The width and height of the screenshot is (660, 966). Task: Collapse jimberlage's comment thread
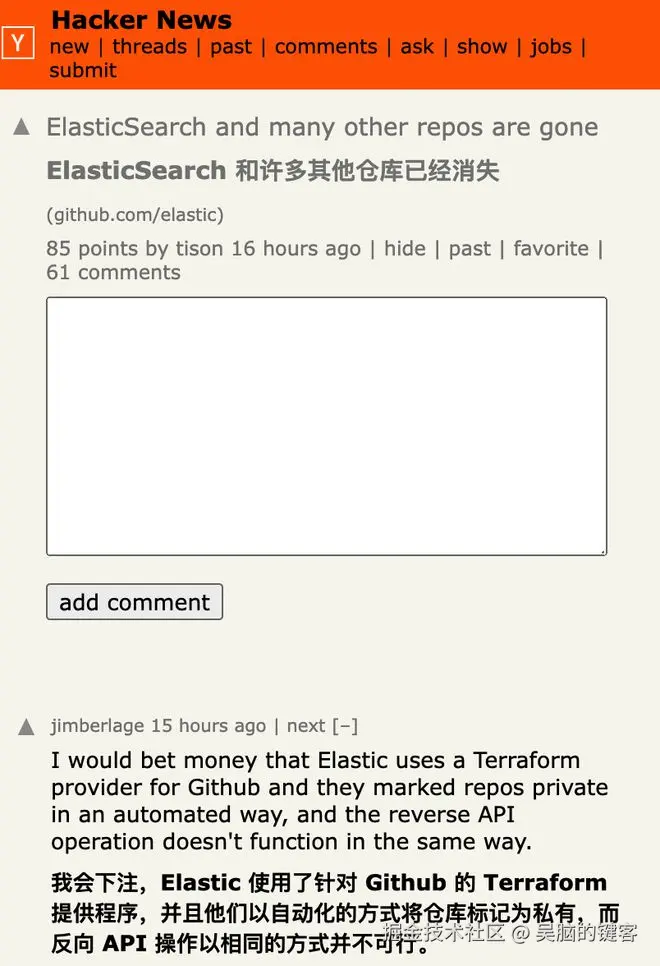pos(345,727)
